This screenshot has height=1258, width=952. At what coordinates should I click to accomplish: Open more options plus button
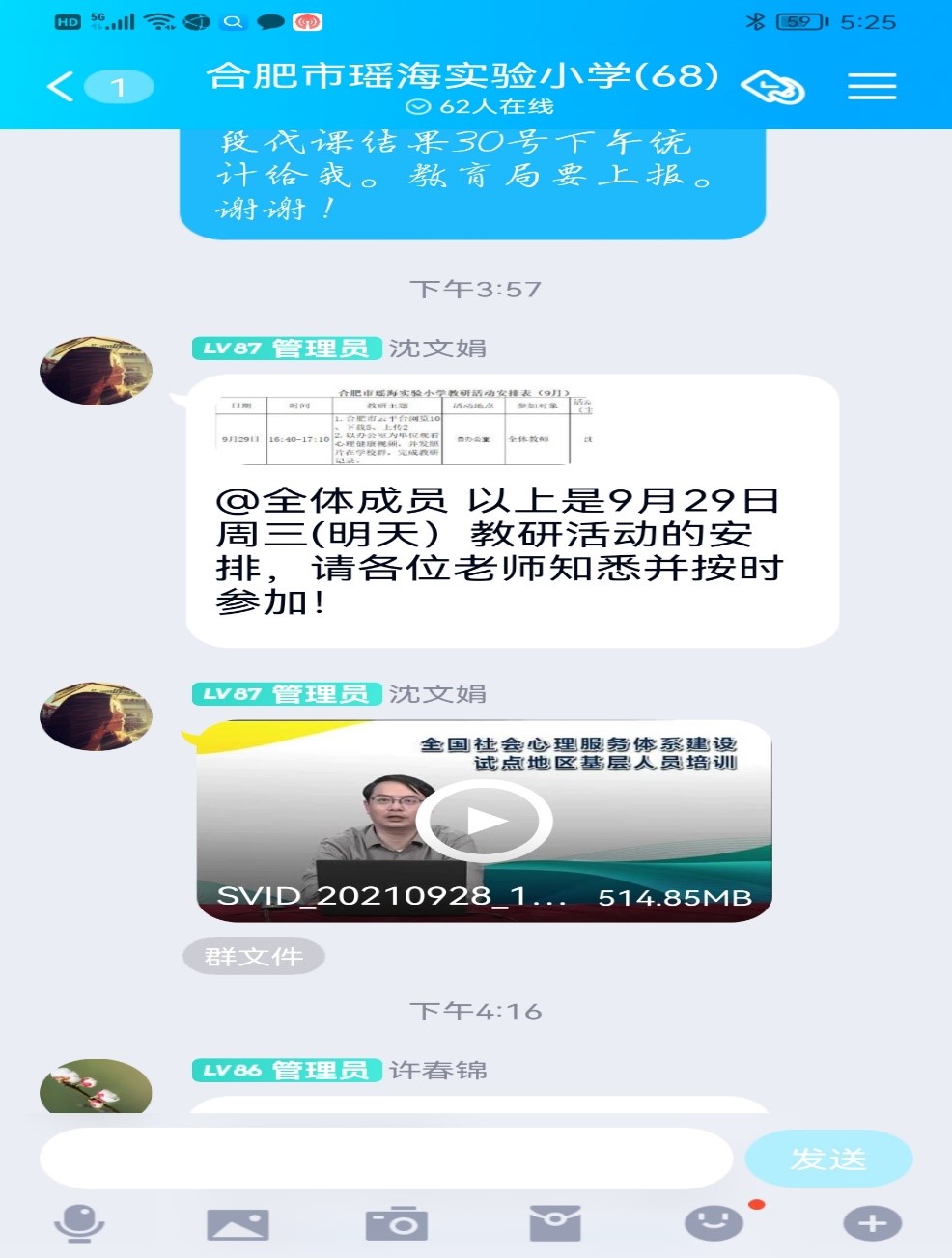point(872,1224)
